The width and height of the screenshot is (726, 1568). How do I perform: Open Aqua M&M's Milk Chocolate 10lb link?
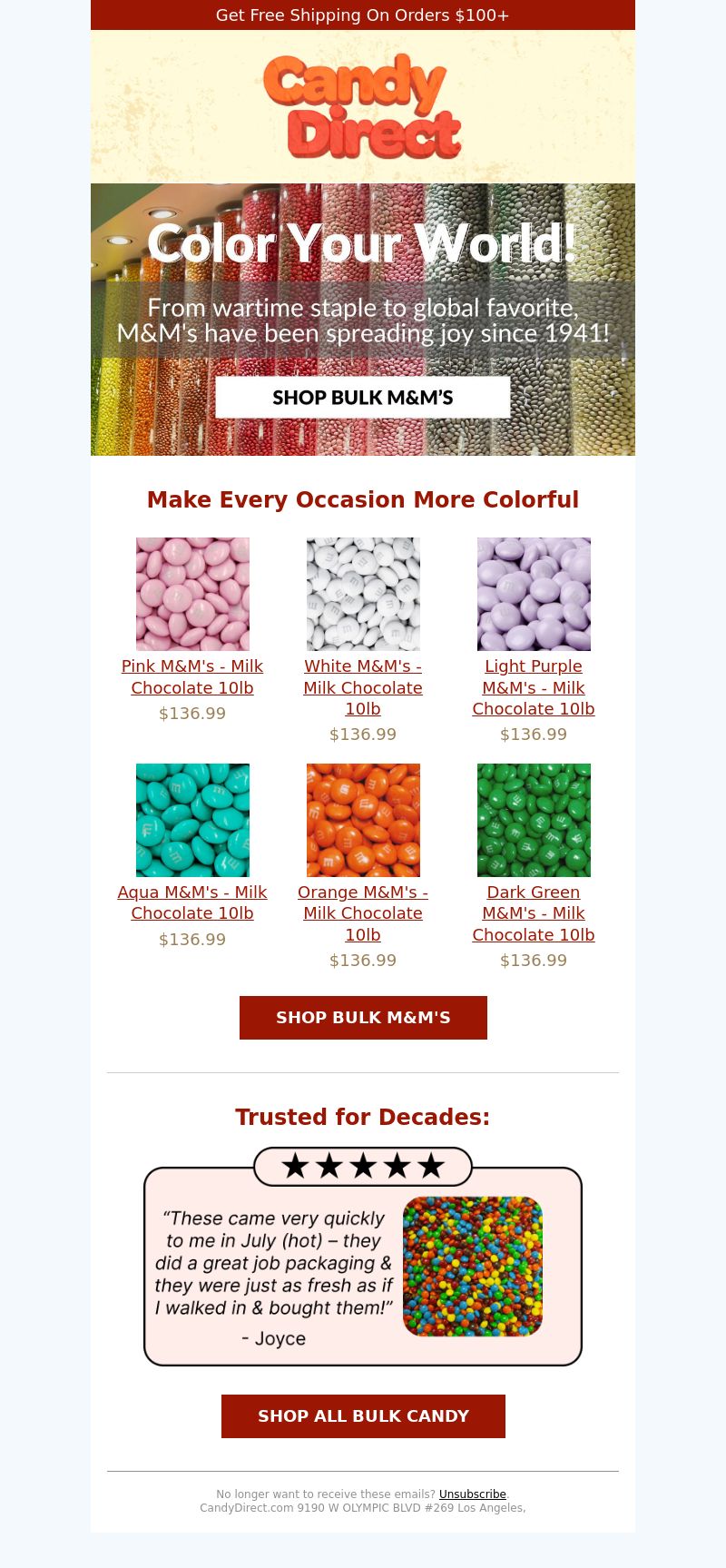192,902
